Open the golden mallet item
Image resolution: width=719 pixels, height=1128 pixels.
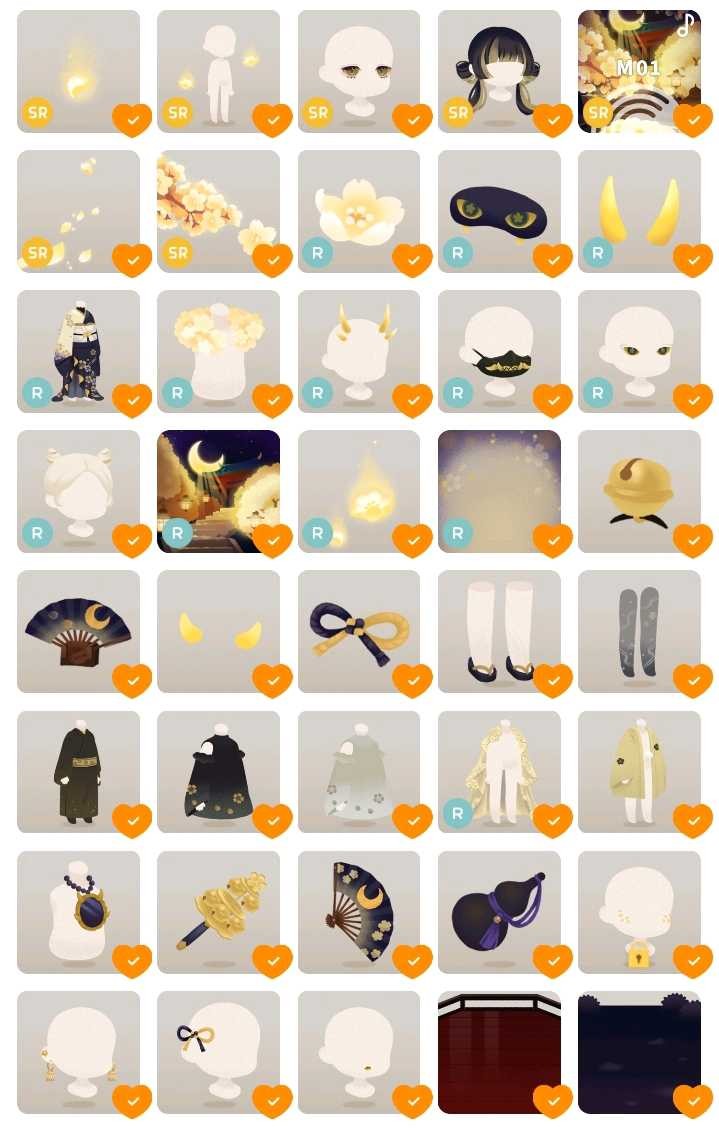pyautogui.click(x=218, y=911)
